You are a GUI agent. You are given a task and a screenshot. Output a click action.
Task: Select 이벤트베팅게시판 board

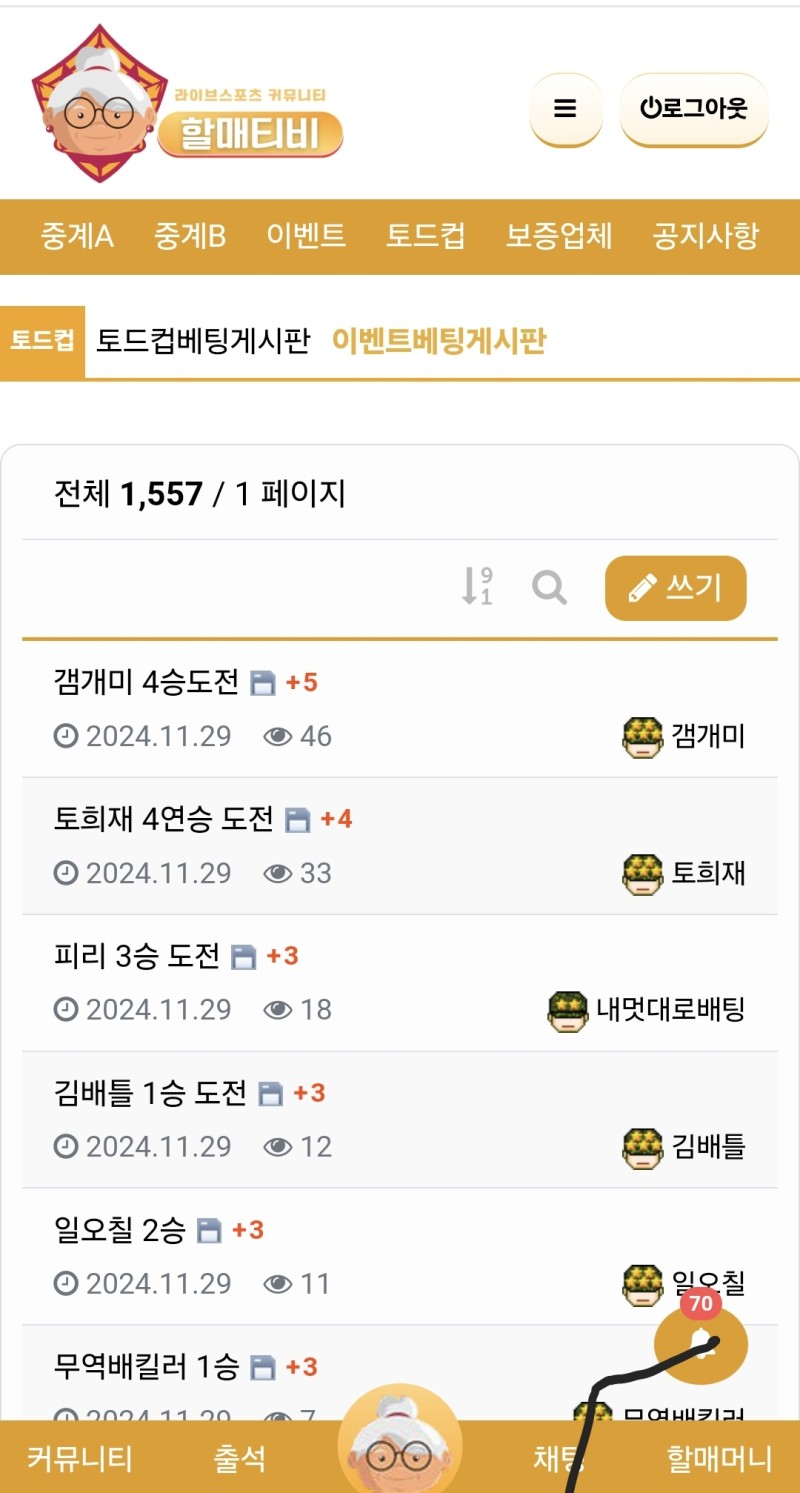tap(439, 341)
